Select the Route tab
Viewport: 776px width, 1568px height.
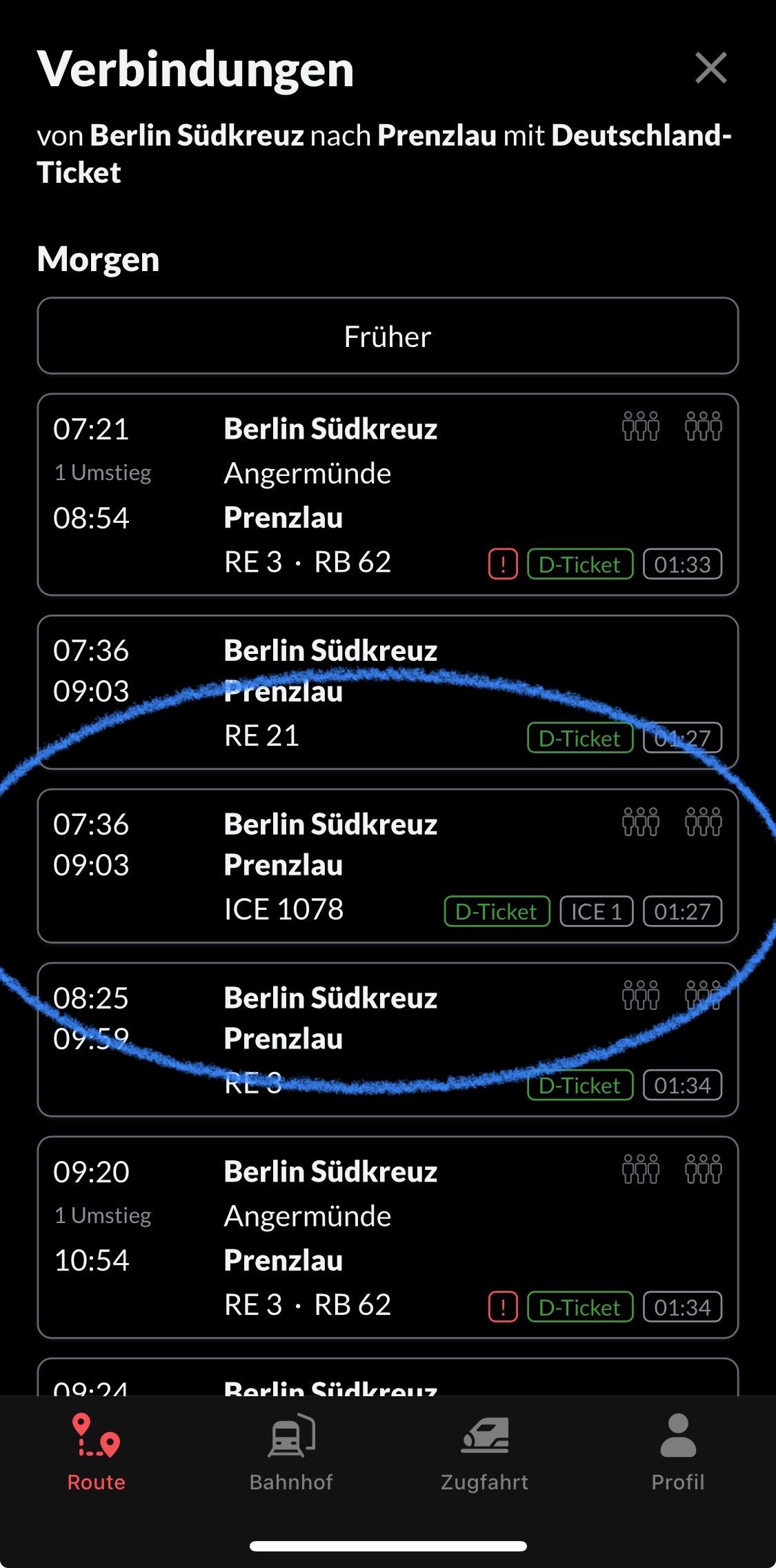[97, 1452]
